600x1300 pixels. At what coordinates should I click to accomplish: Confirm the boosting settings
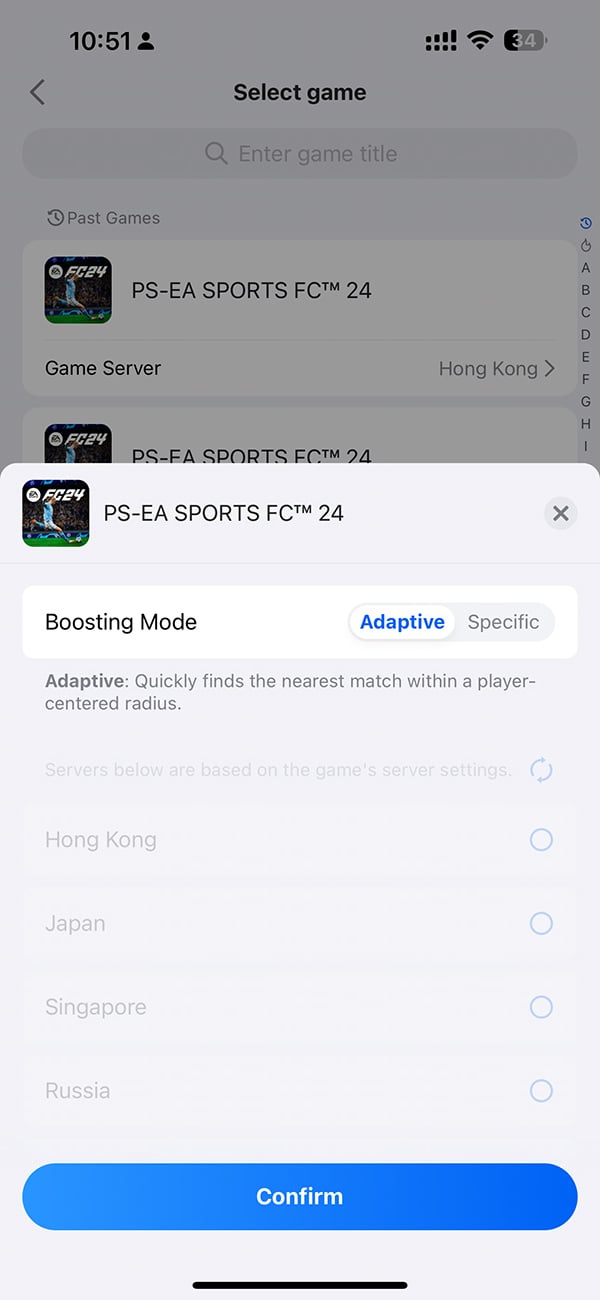click(300, 1196)
